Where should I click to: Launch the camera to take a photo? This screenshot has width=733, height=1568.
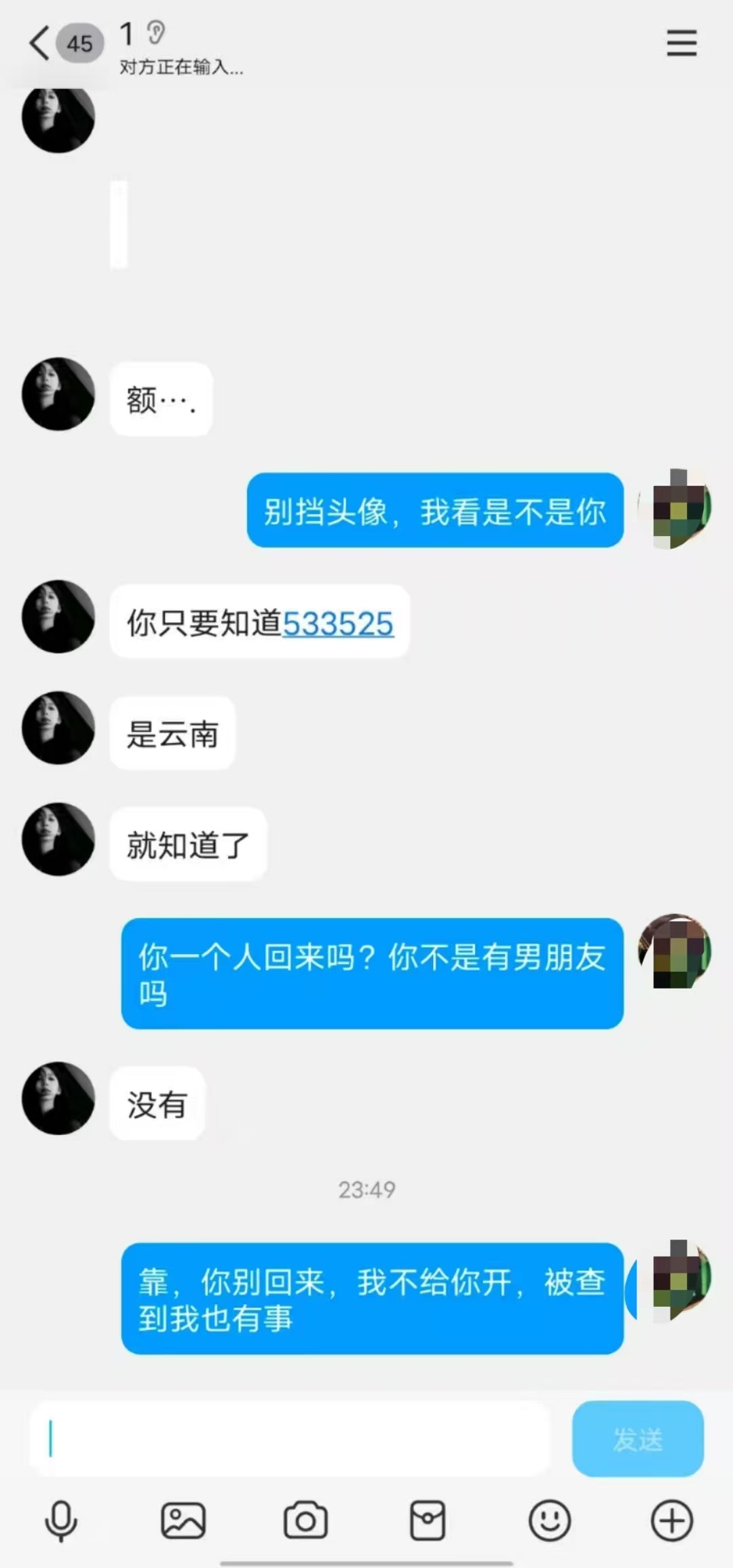point(305,1521)
